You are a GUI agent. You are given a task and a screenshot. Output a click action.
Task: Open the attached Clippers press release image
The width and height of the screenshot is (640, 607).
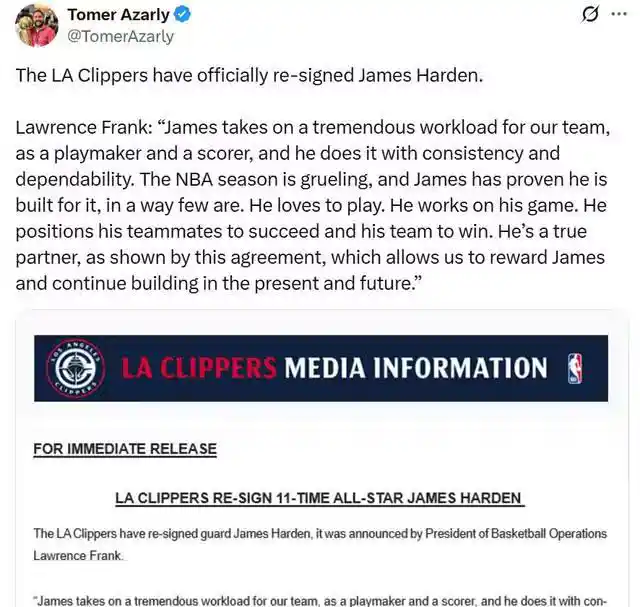[320, 460]
